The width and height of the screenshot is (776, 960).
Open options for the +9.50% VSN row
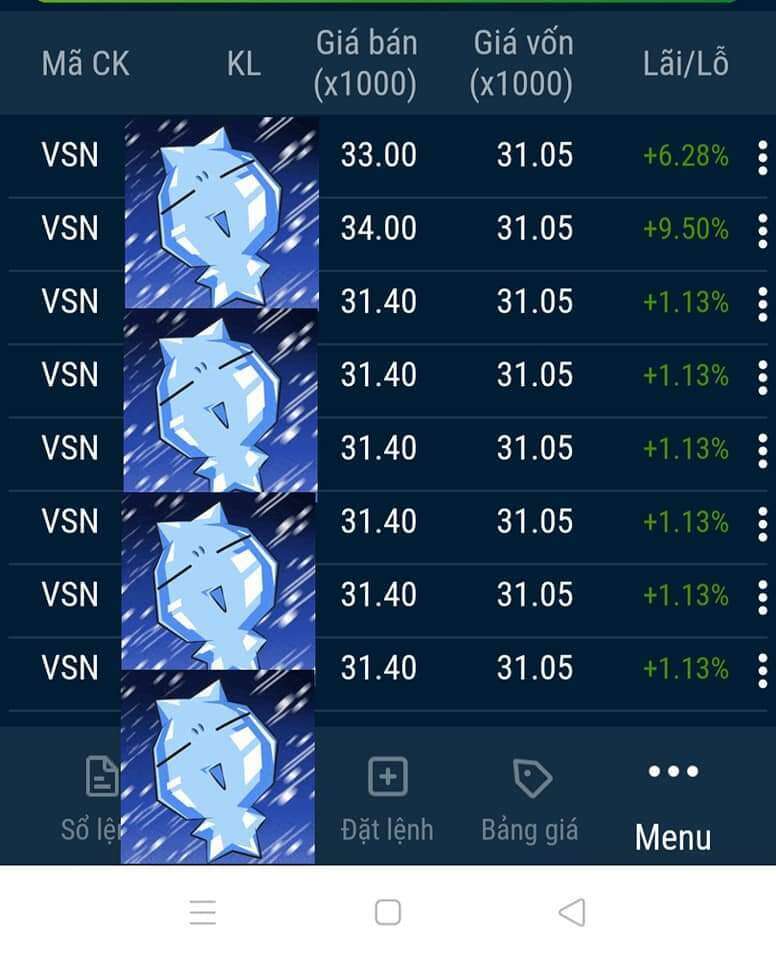point(763,230)
